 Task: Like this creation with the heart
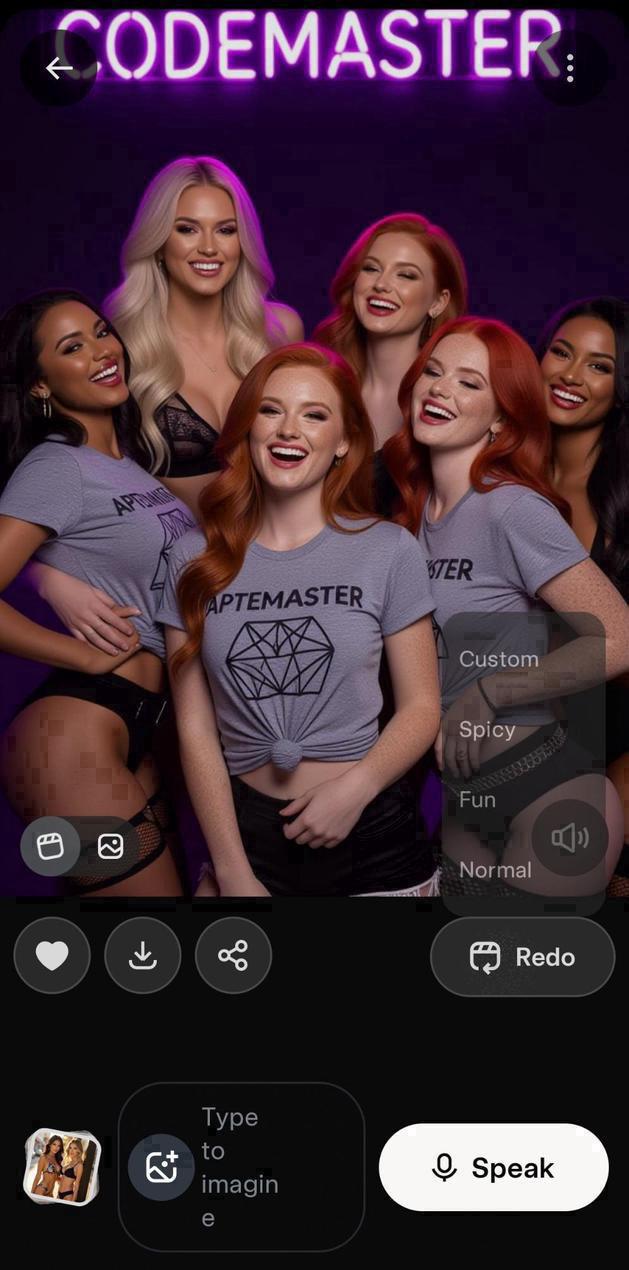(x=52, y=956)
